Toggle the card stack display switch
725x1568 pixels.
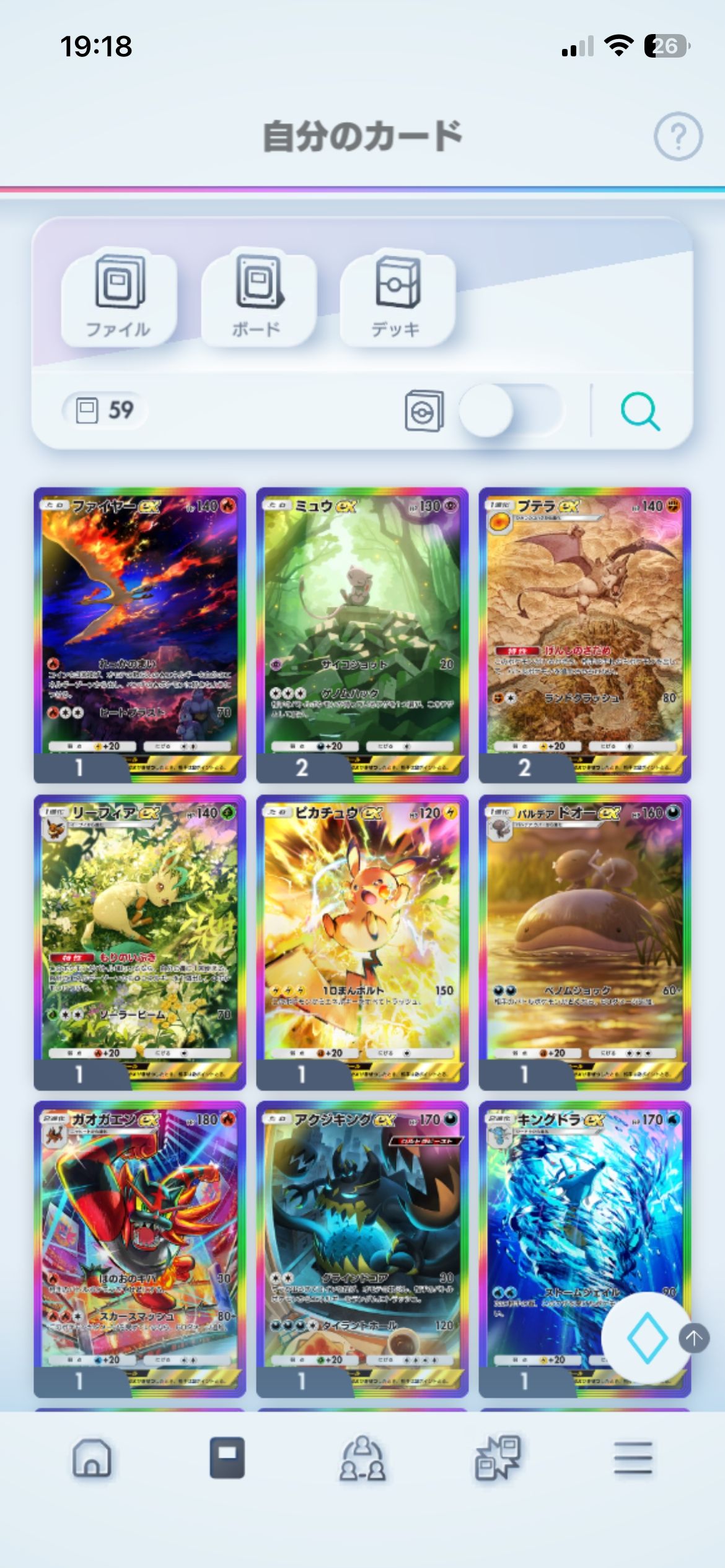click(509, 410)
